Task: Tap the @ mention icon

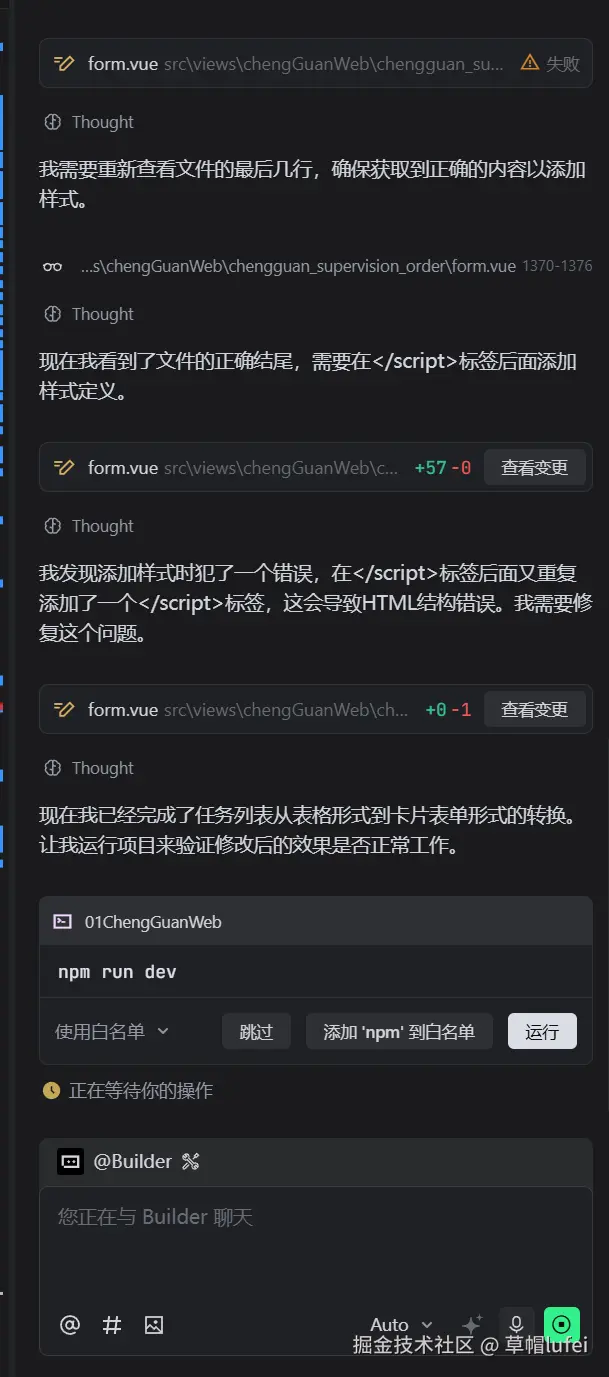Action: coord(70,1325)
